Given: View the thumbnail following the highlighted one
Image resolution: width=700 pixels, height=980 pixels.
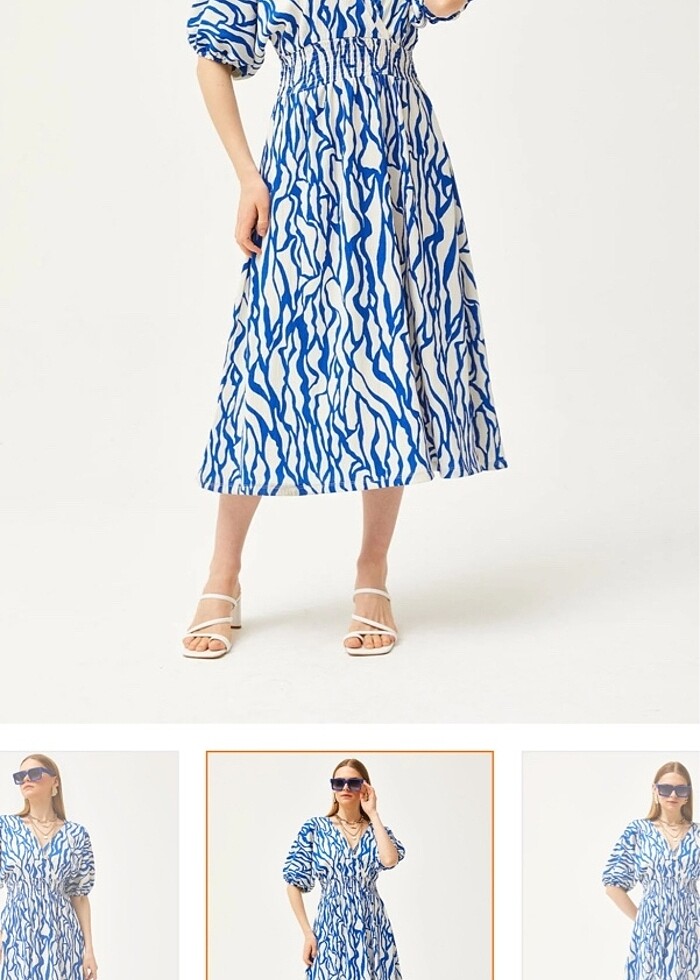Looking at the screenshot, I should (x=612, y=865).
